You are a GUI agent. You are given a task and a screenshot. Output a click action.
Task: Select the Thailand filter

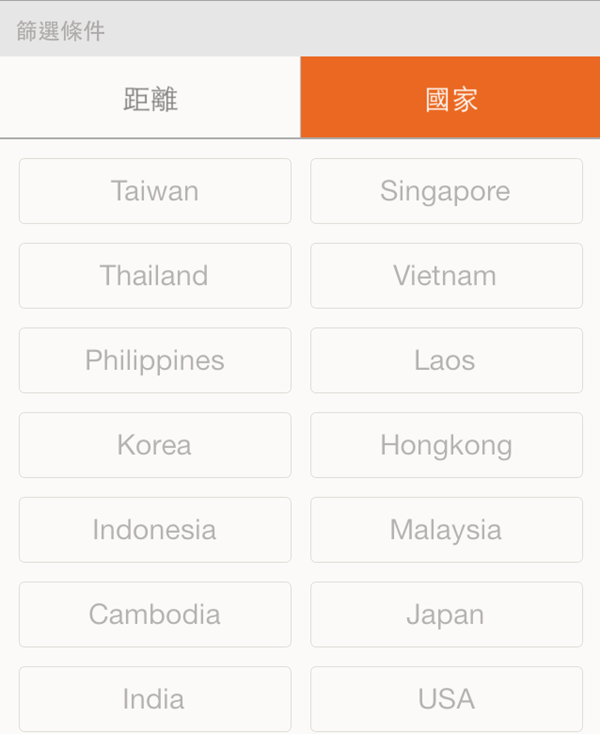click(155, 276)
